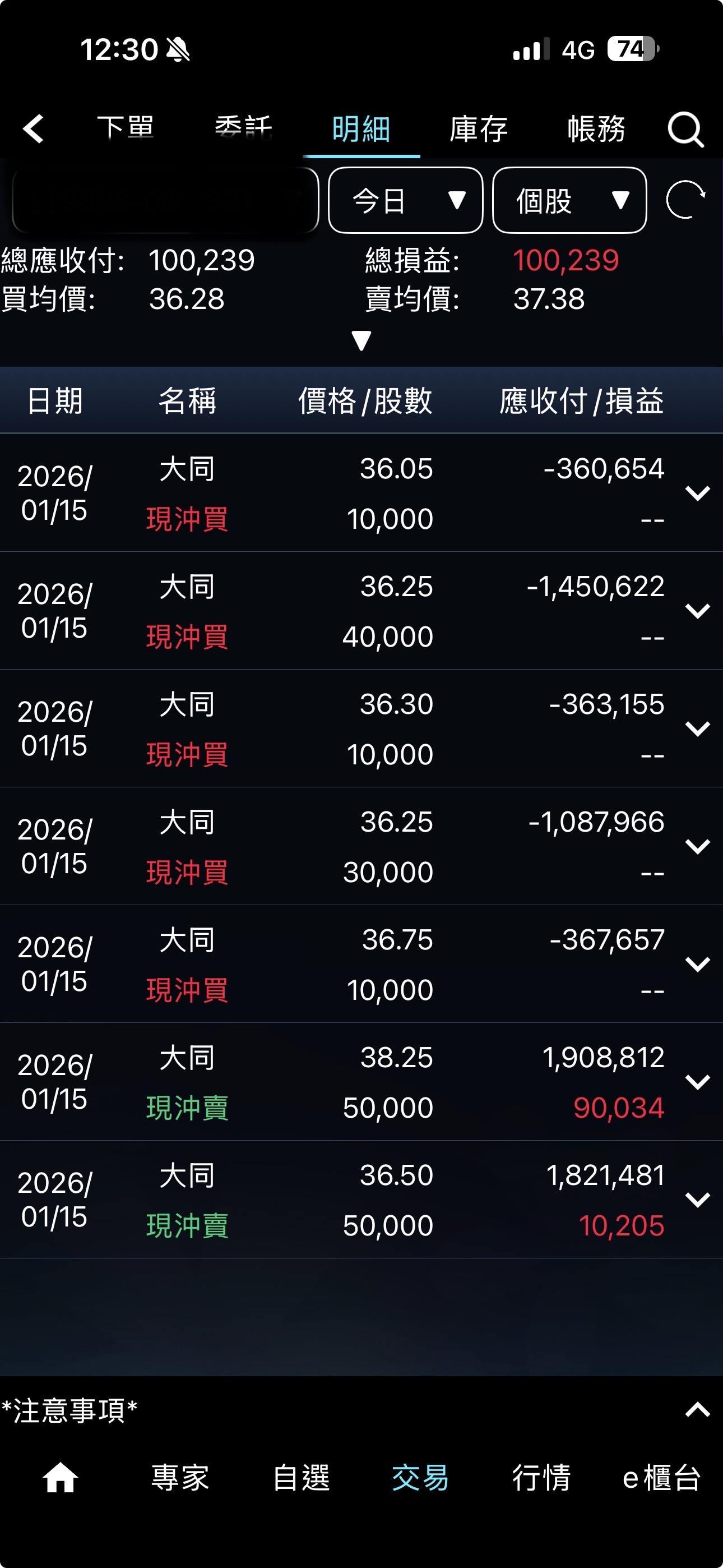Open the 帳務 tab
Viewport: 723px width, 1568px height.
tap(596, 129)
